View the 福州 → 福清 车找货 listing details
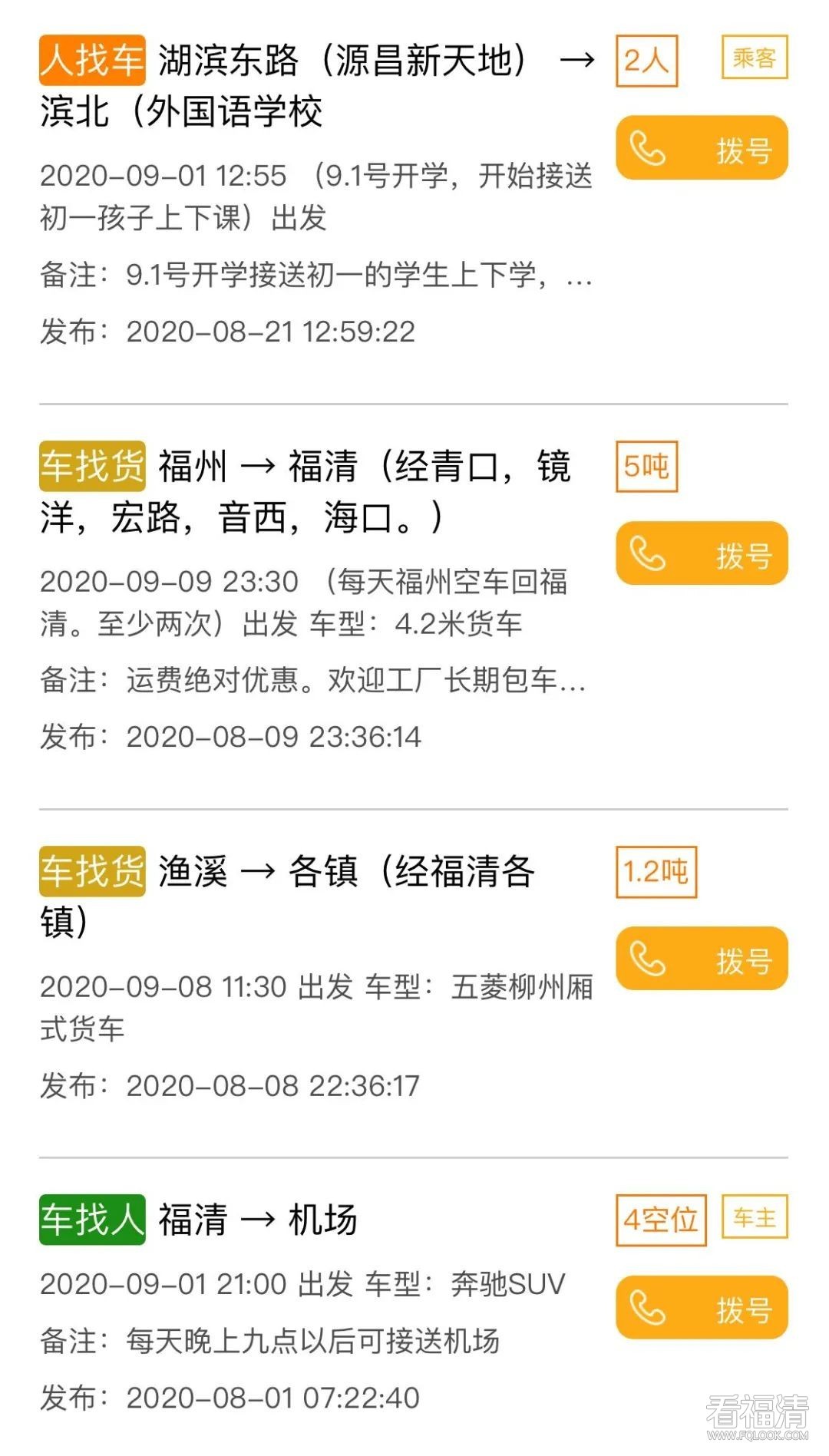 point(307,491)
